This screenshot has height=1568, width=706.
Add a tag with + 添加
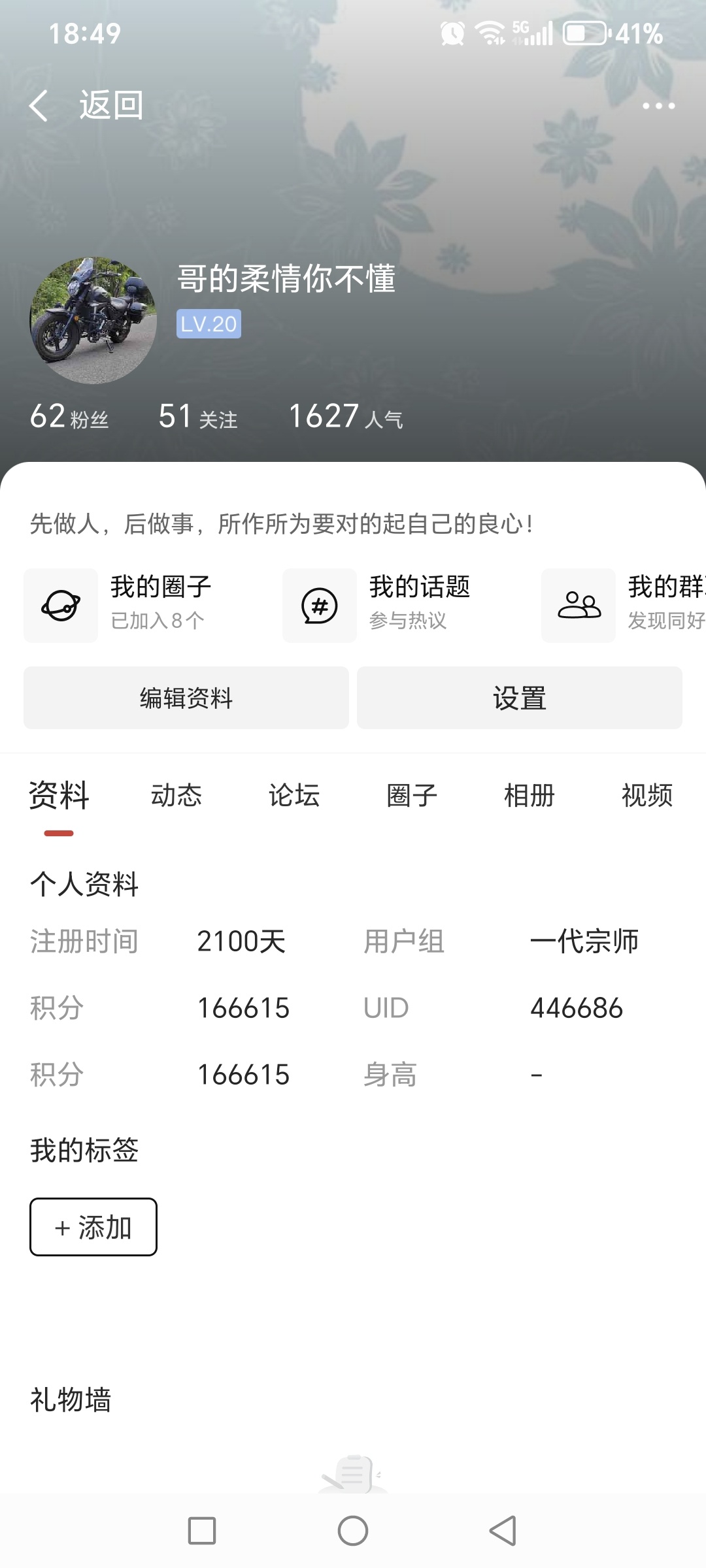click(x=93, y=1227)
